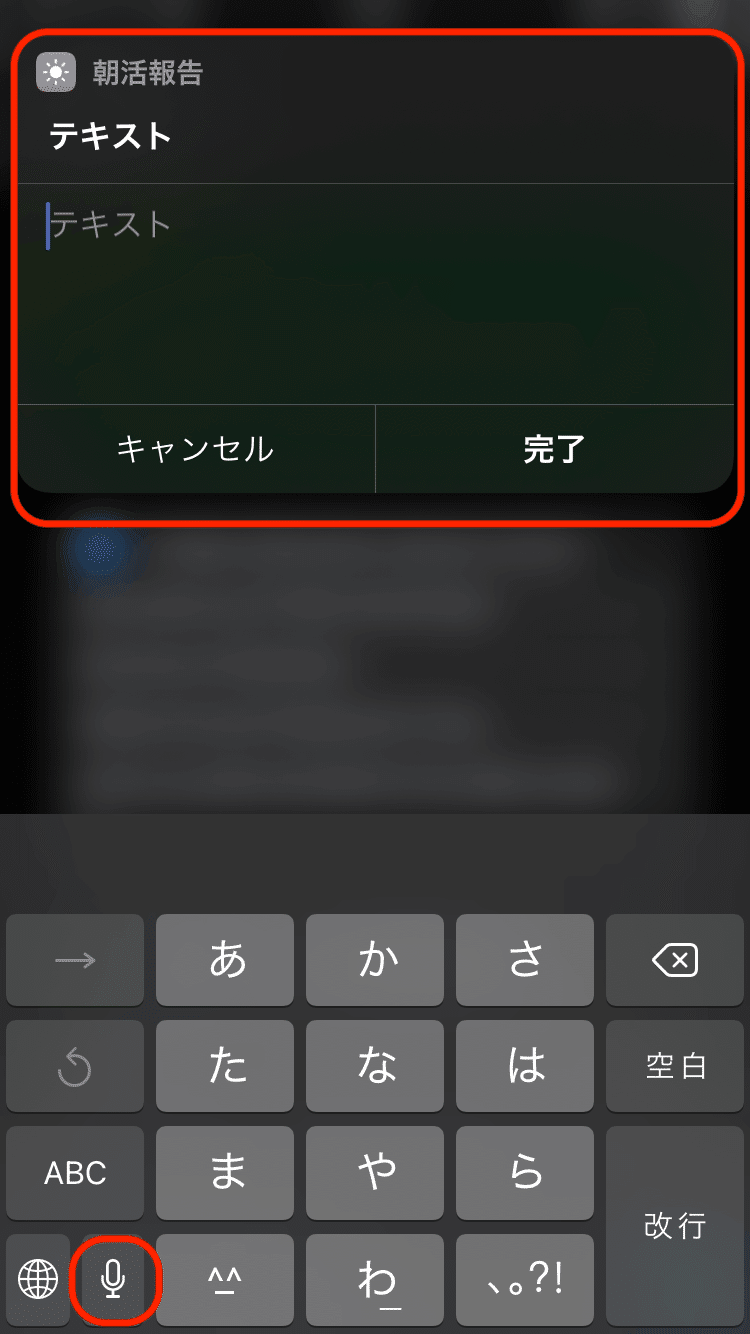750x1334 pixels.
Task: Tap the 改行 return key
Action: [675, 1225]
